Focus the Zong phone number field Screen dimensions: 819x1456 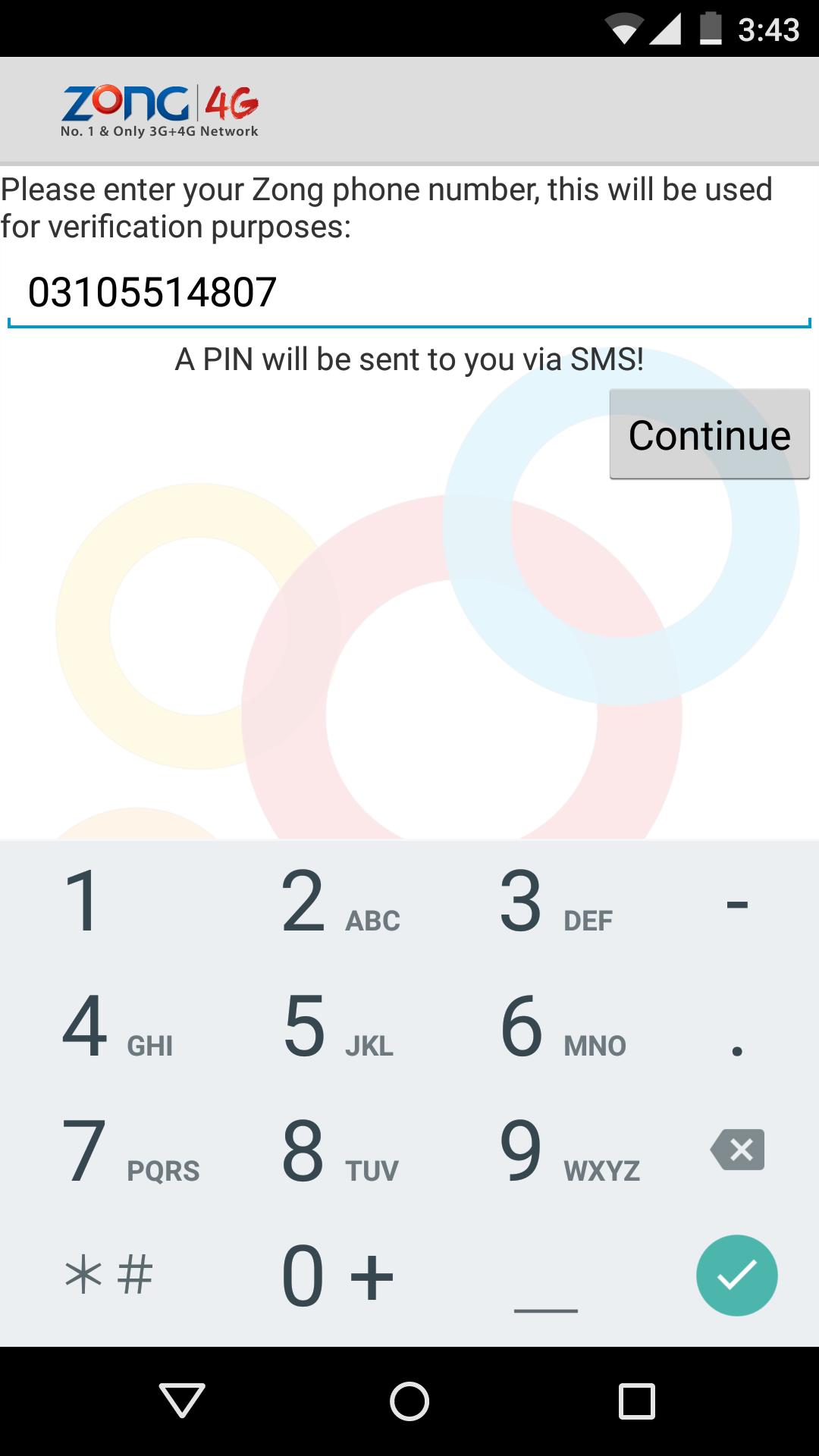pyautogui.click(x=409, y=293)
